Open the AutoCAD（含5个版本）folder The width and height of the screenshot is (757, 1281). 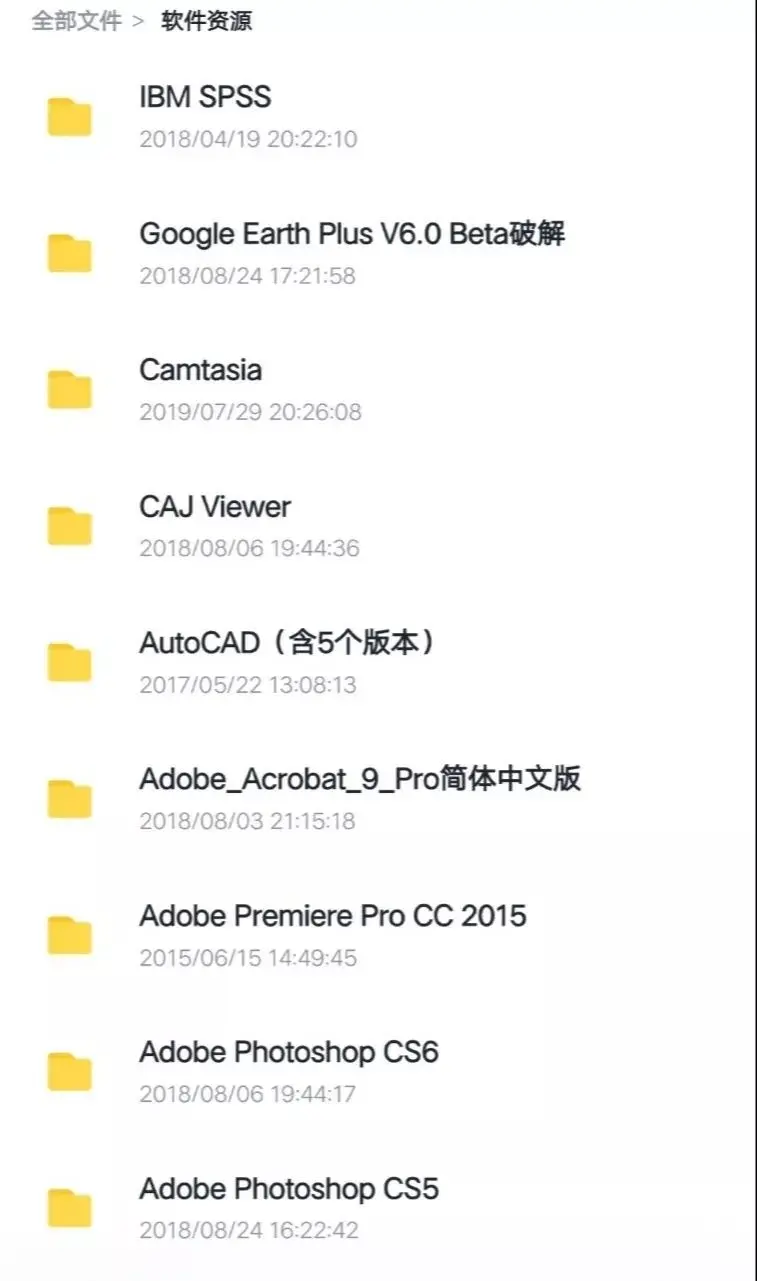288,643
